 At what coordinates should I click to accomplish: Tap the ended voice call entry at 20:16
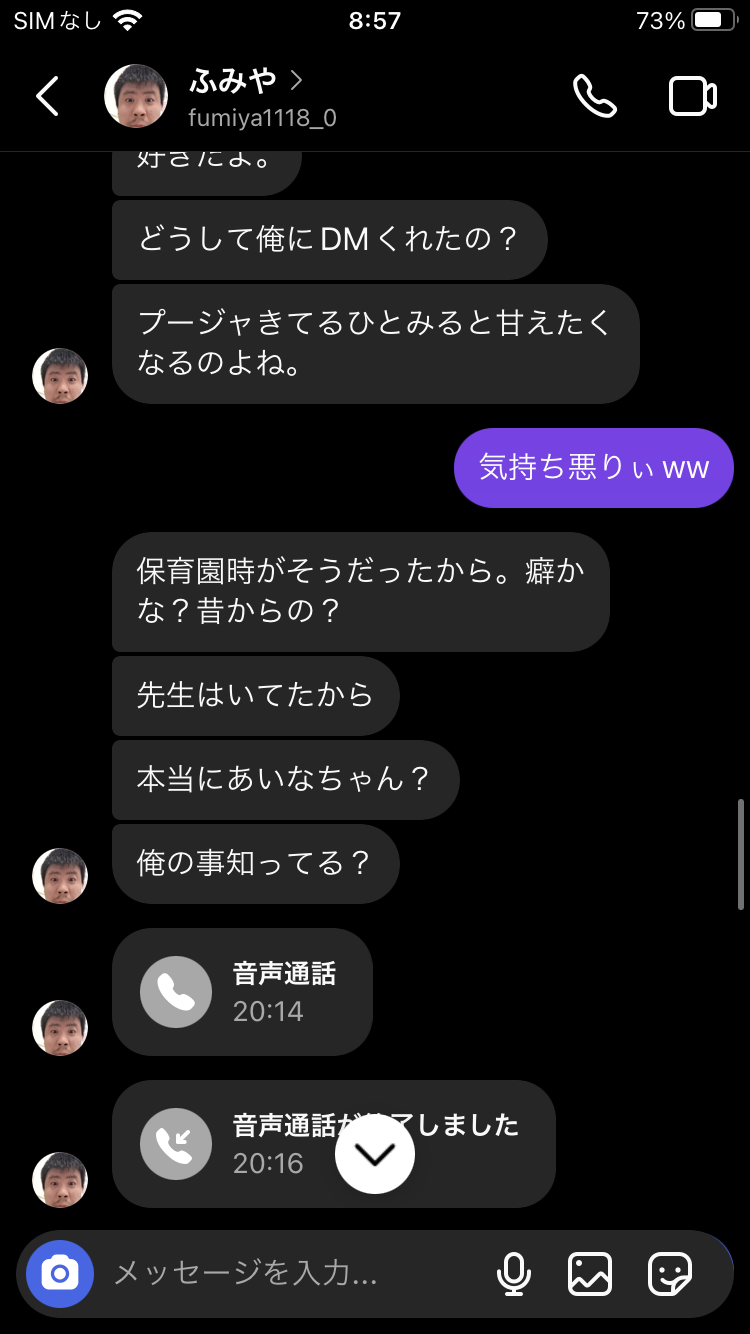coord(240,1144)
